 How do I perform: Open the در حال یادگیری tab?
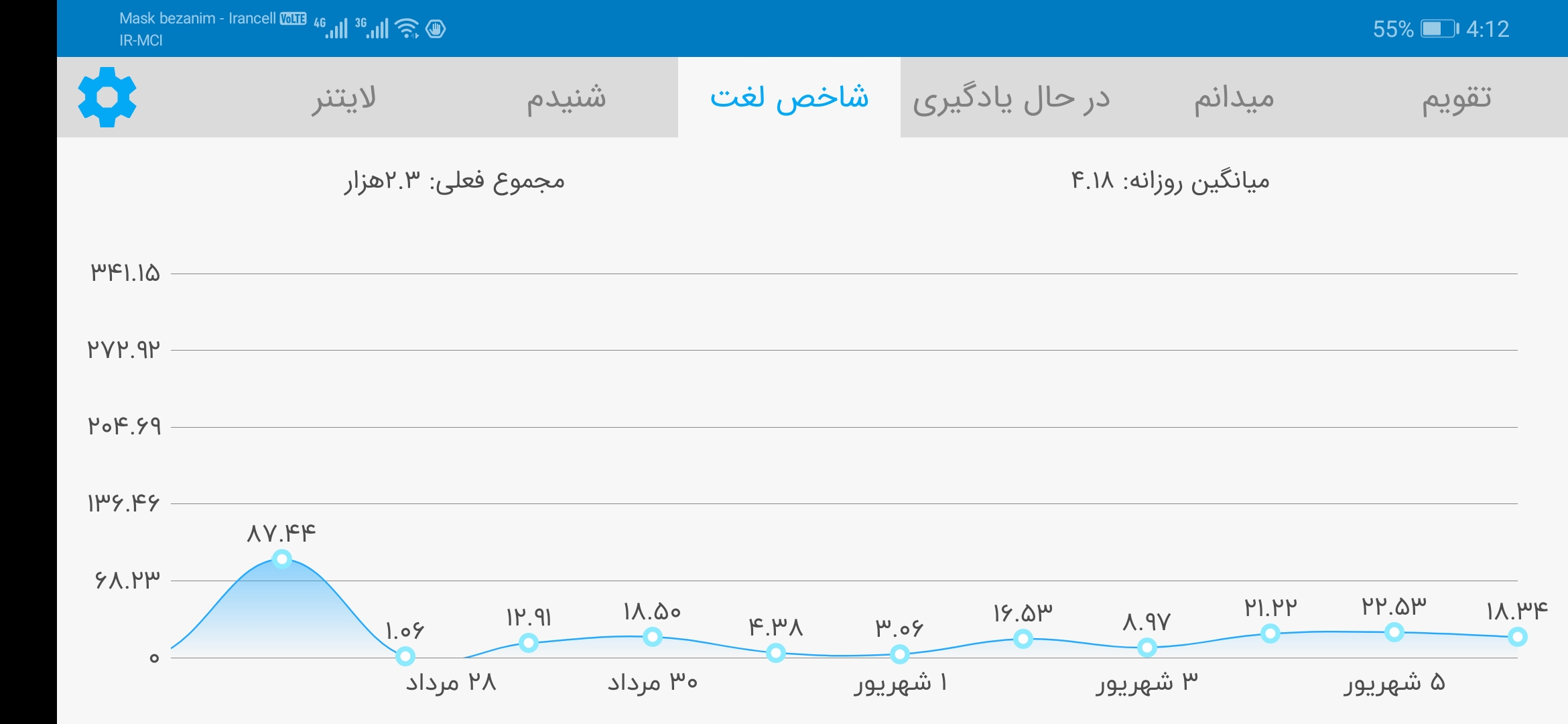[x=1011, y=98]
